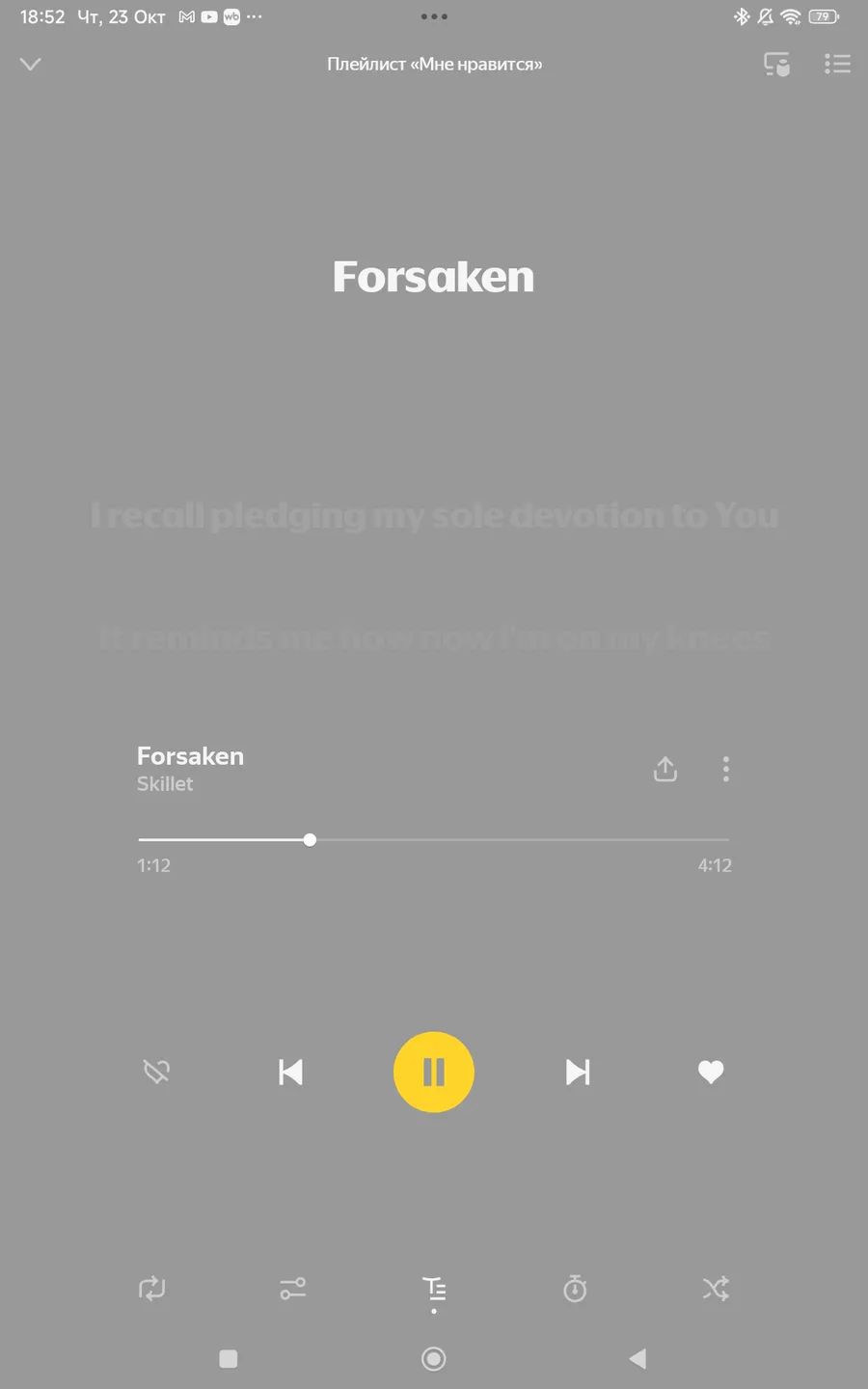Pause the song Forsaken

[434, 1072]
